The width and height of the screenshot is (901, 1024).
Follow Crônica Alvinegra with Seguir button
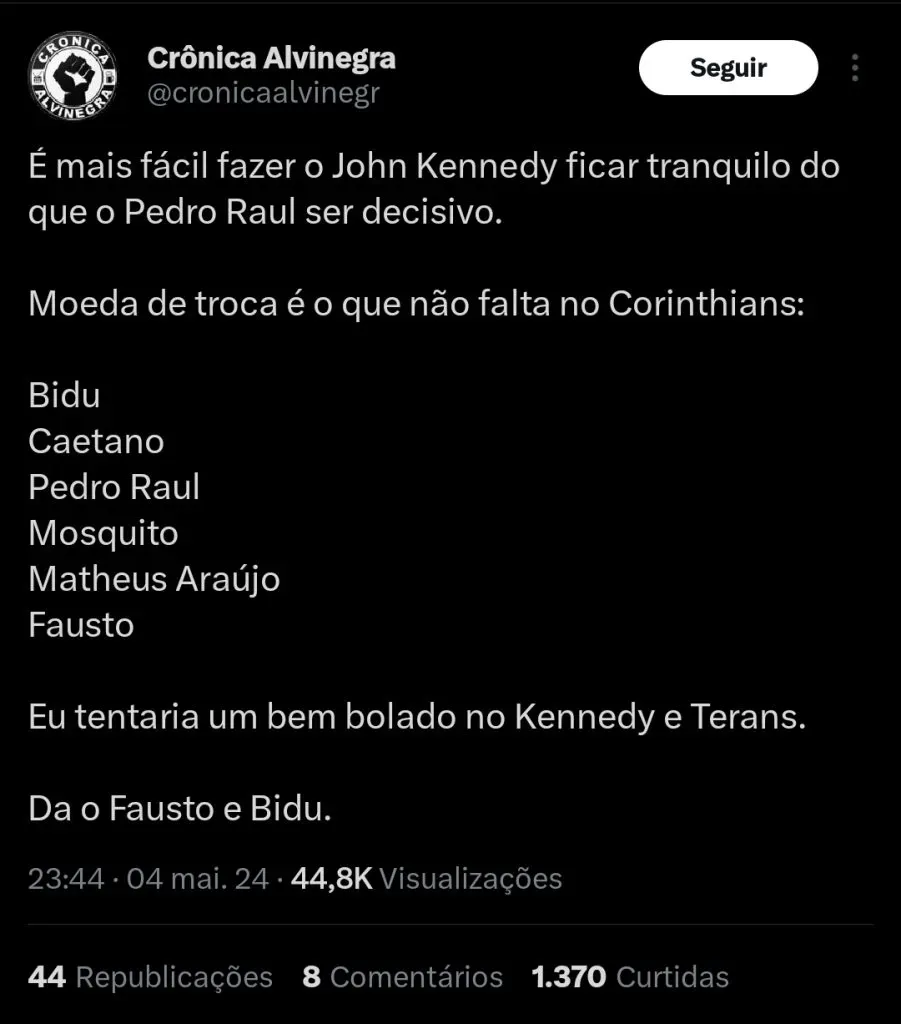click(728, 68)
